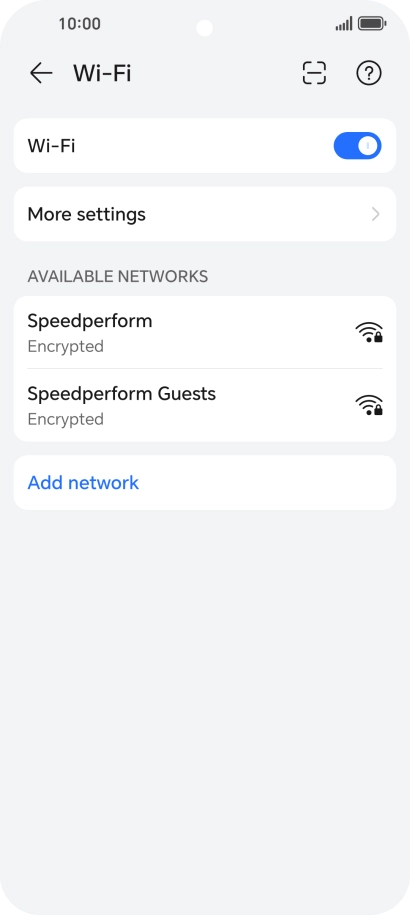Viewport: 410px width, 915px height.
Task: Open the QR scan icon
Action: [314, 74]
